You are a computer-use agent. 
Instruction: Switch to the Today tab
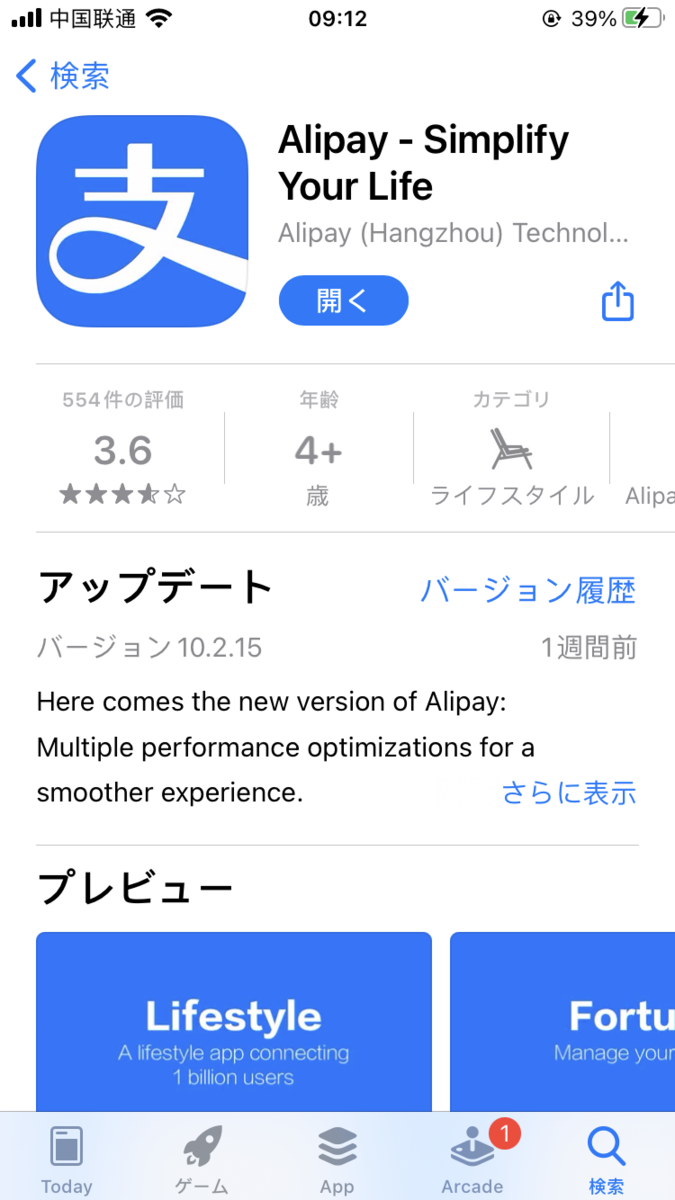[67, 1159]
